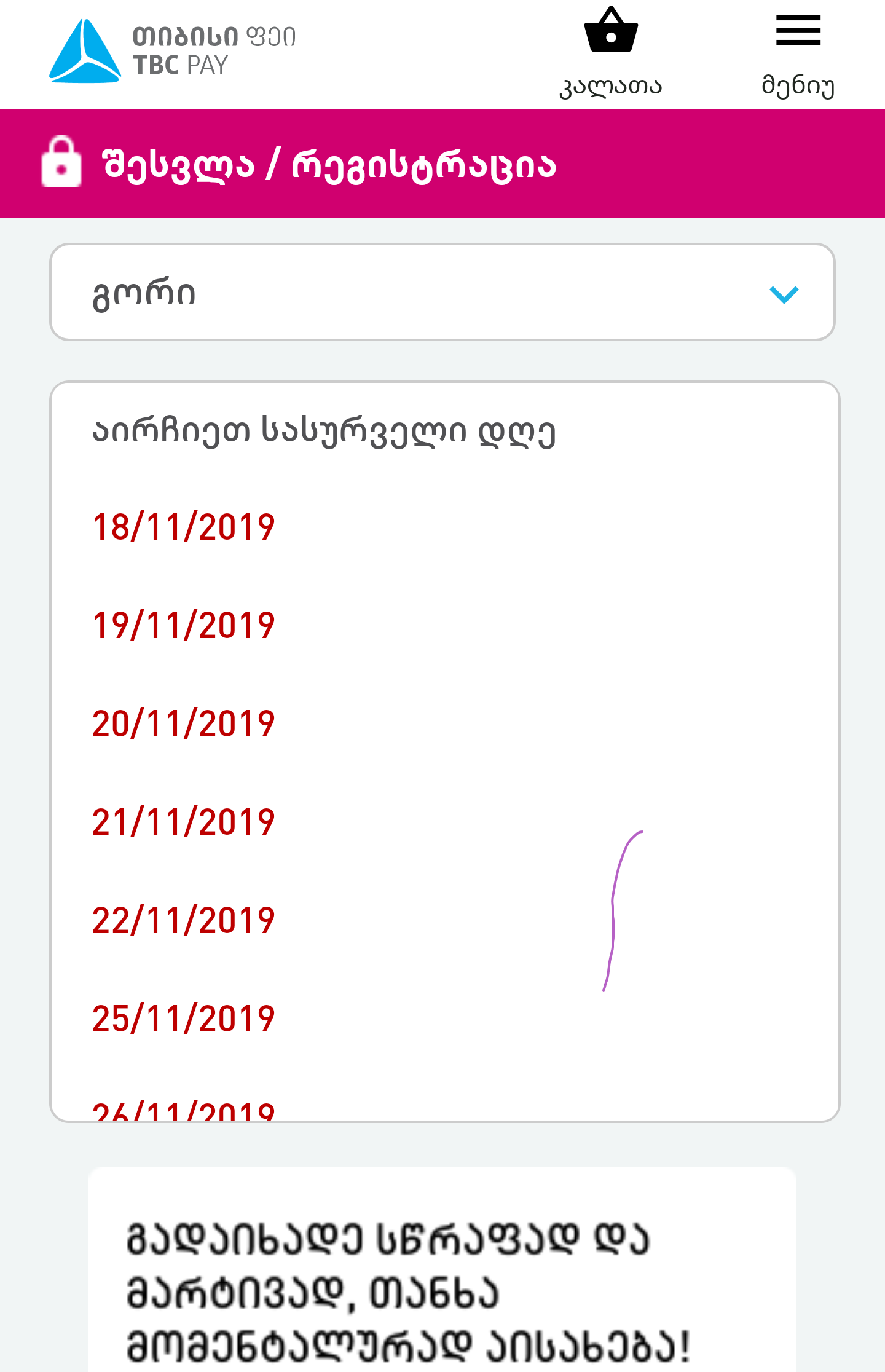Choose the 22/11/2019 option

183,921
